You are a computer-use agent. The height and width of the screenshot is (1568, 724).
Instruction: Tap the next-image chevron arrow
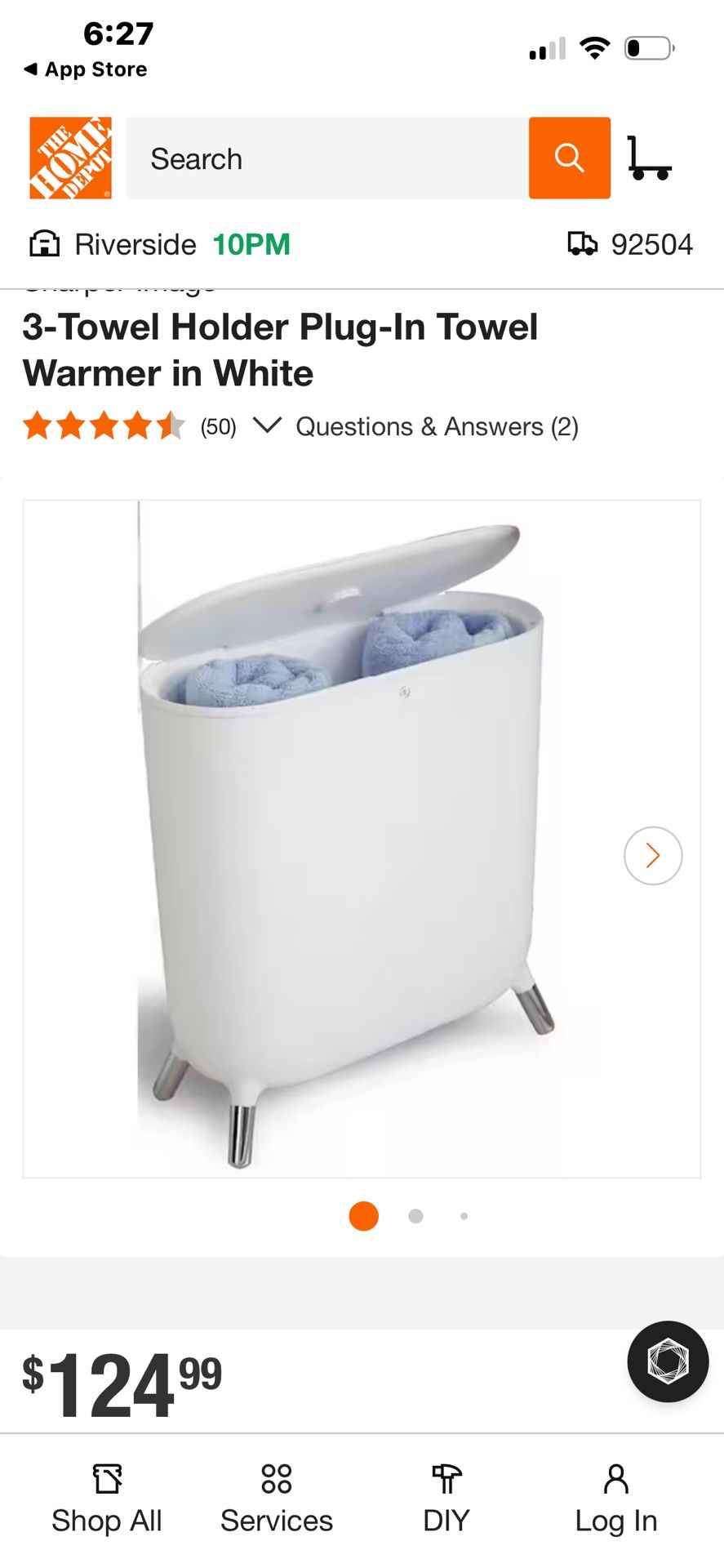652,854
